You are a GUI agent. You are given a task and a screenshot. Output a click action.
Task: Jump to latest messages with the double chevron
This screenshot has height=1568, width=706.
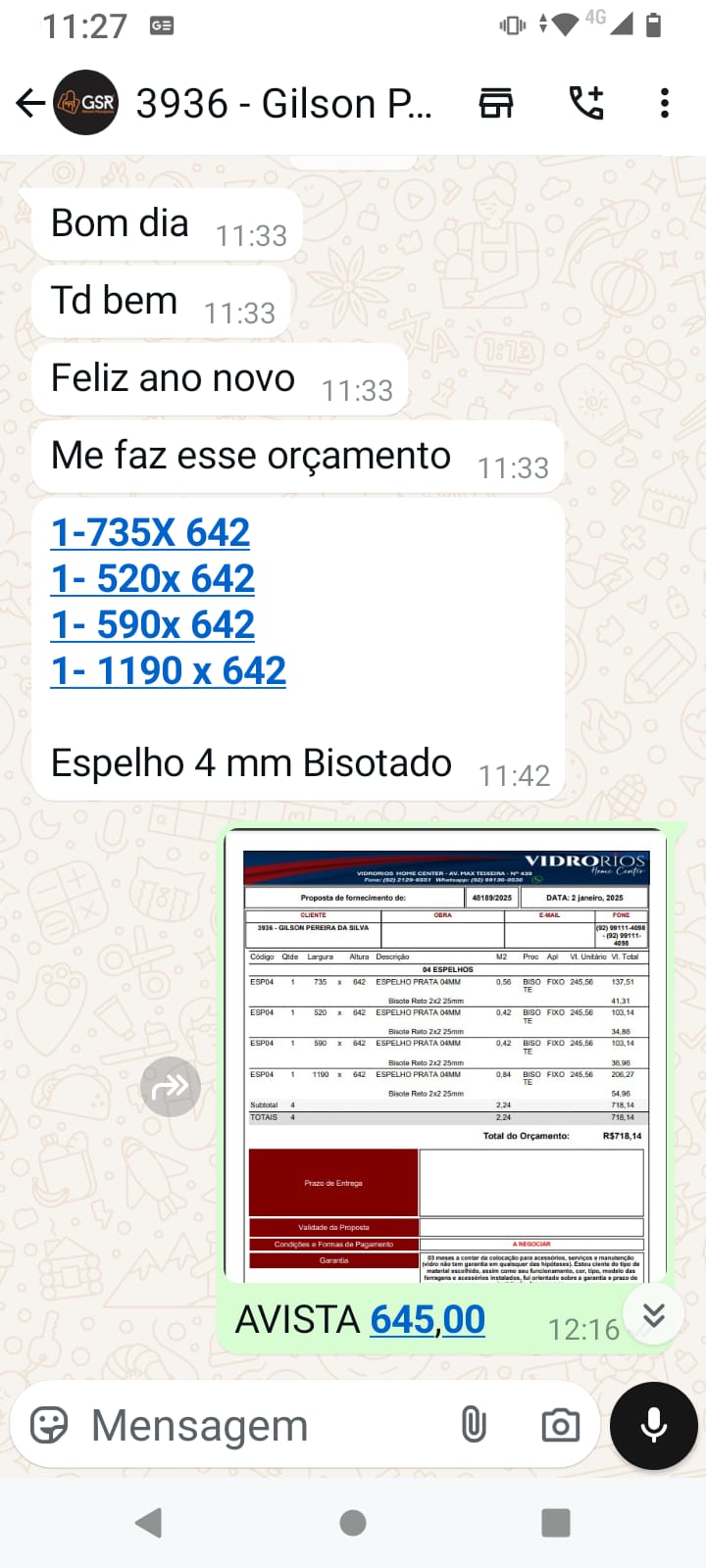click(x=654, y=1315)
